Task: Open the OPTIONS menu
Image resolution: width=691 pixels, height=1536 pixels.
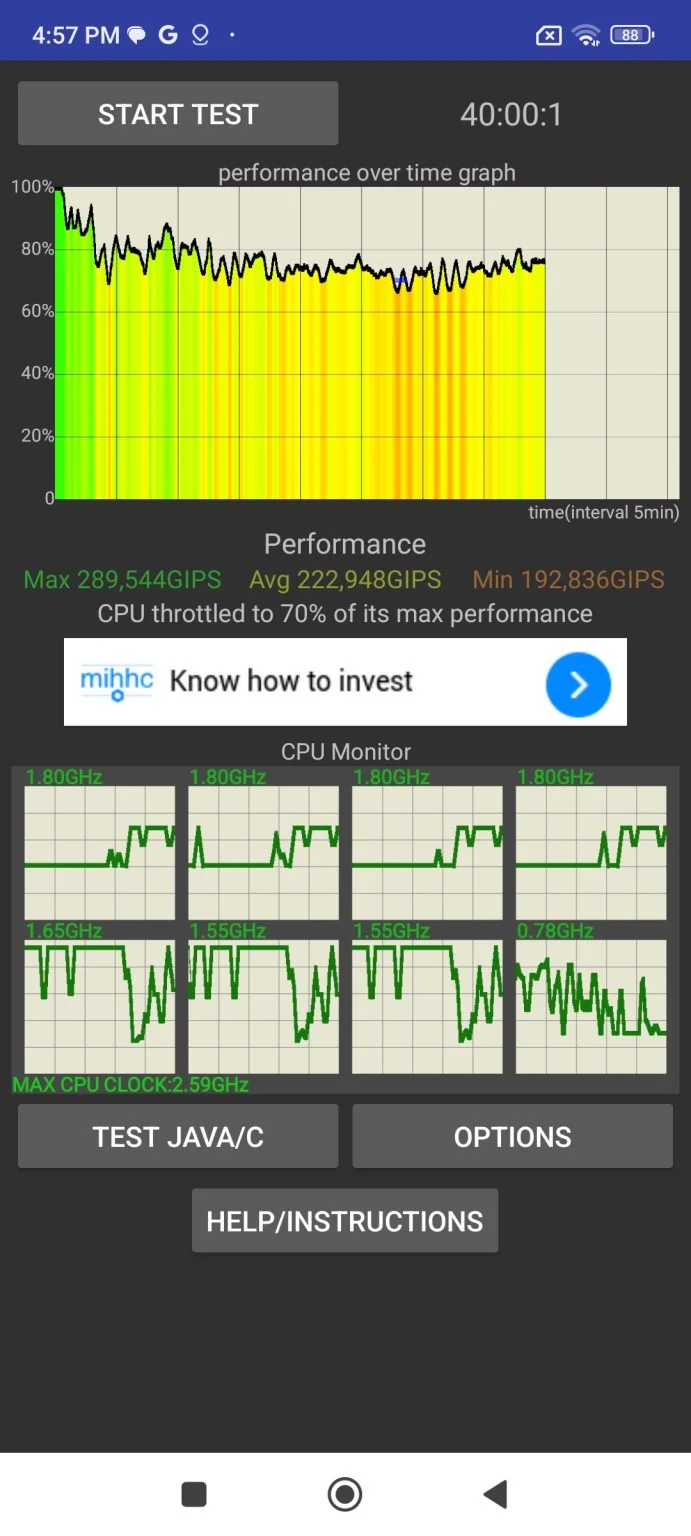Action: click(x=512, y=1137)
